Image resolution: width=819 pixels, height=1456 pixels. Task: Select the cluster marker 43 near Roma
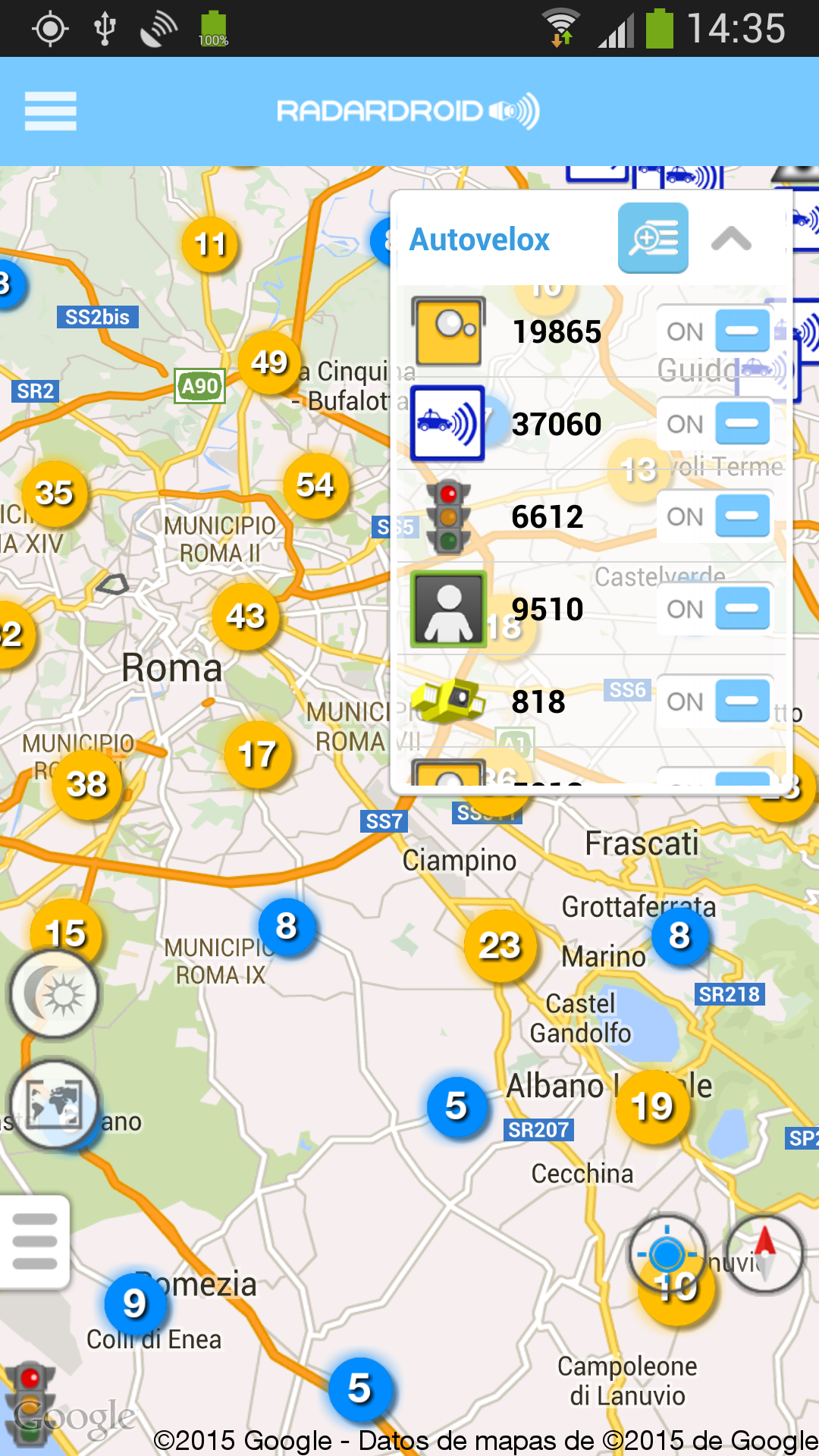coord(246,617)
